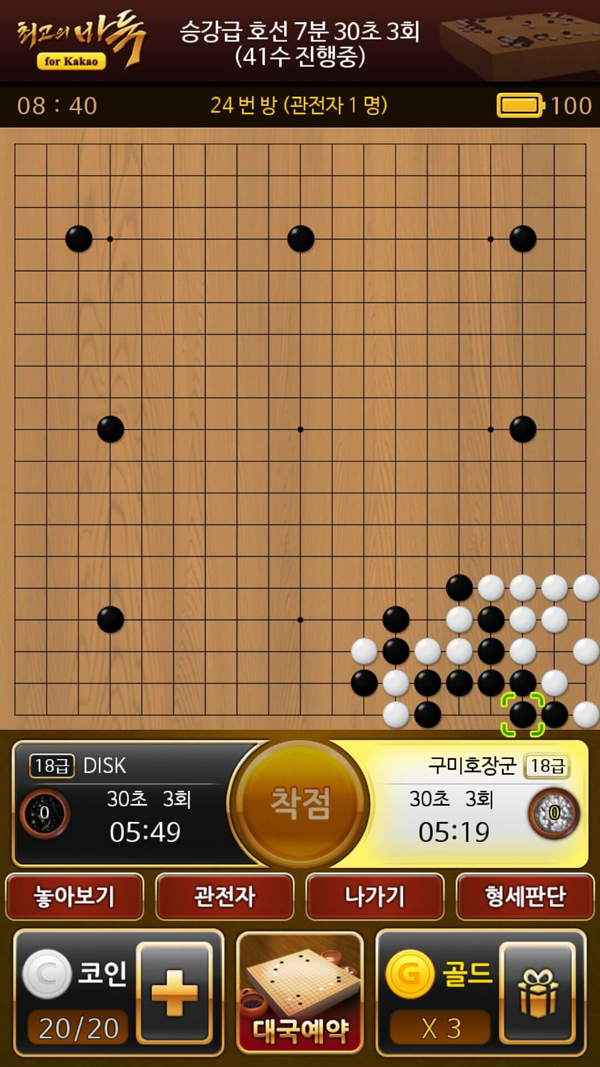
Task: Confirm the move with the 착점 button
Action: 299,803
